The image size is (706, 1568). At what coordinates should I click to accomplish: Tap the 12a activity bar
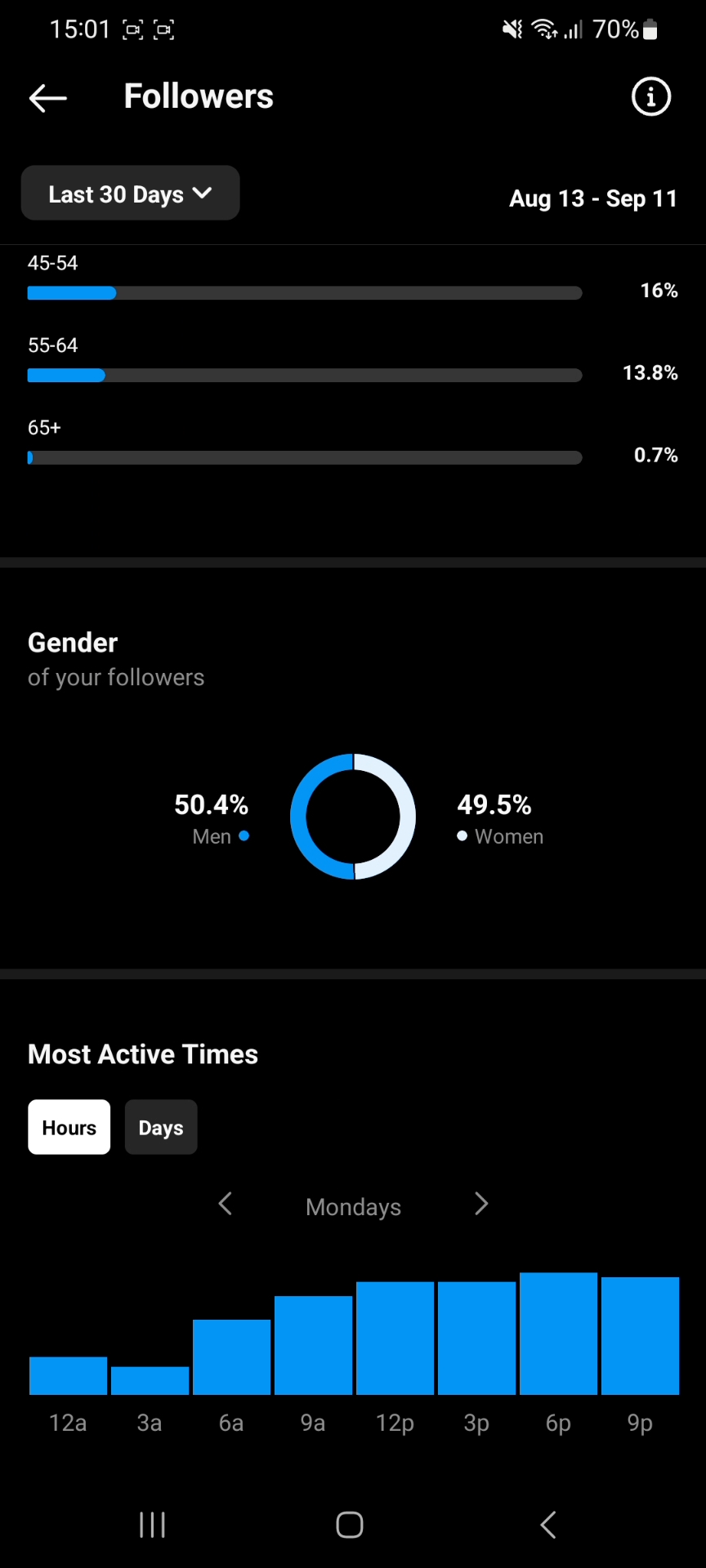[x=68, y=1375]
